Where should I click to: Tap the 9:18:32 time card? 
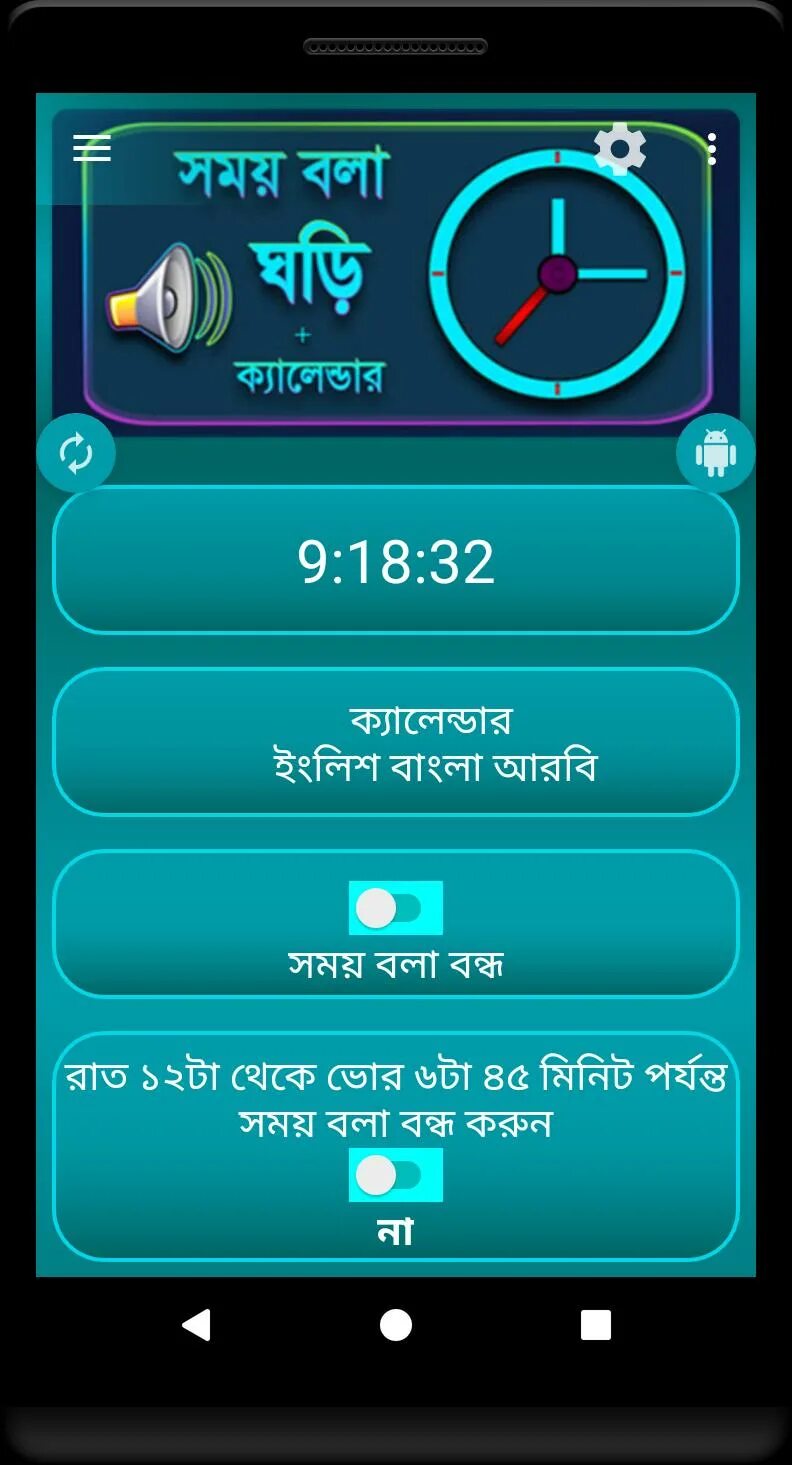(396, 560)
